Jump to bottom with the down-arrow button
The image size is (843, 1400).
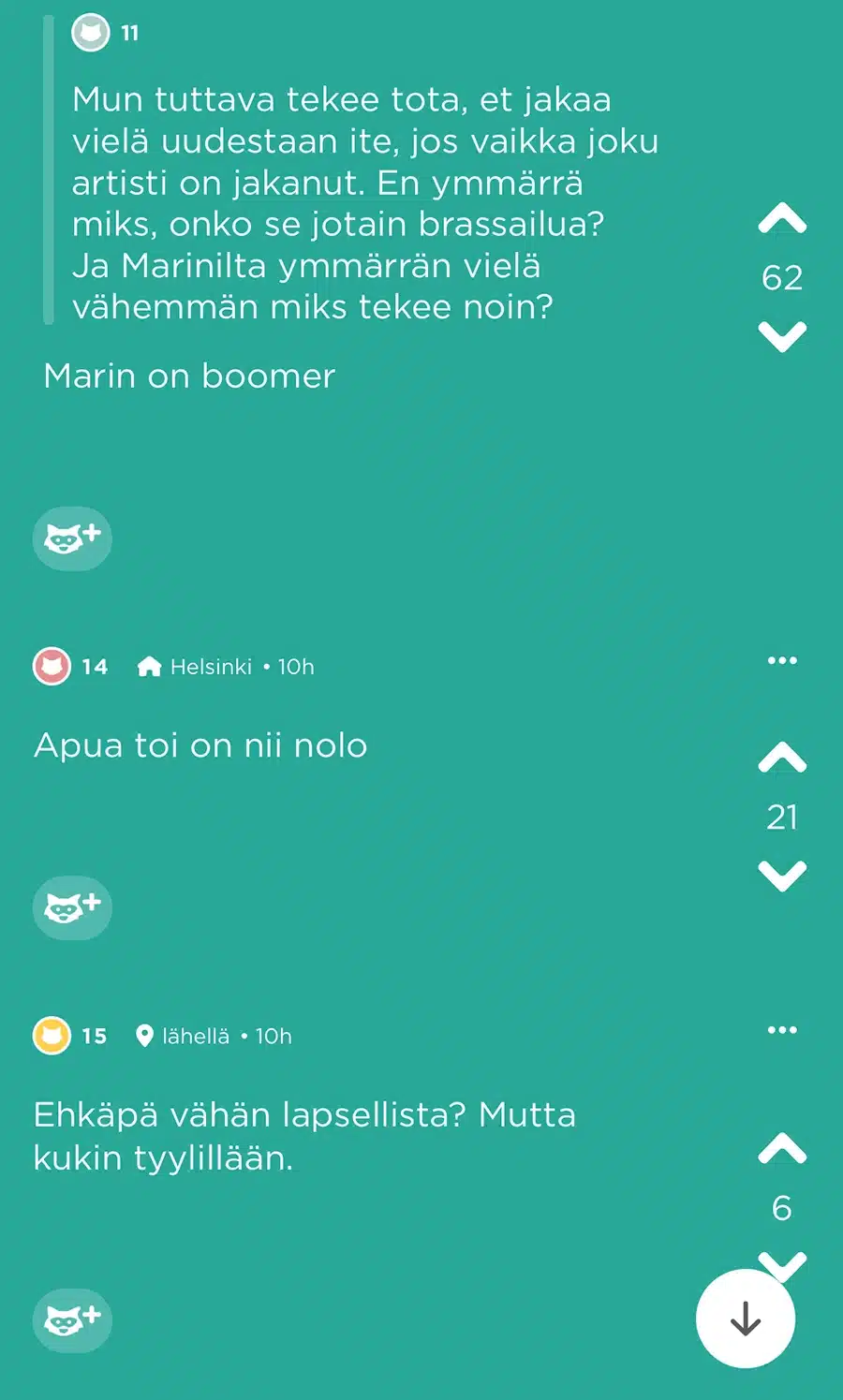click(746, 1319)
